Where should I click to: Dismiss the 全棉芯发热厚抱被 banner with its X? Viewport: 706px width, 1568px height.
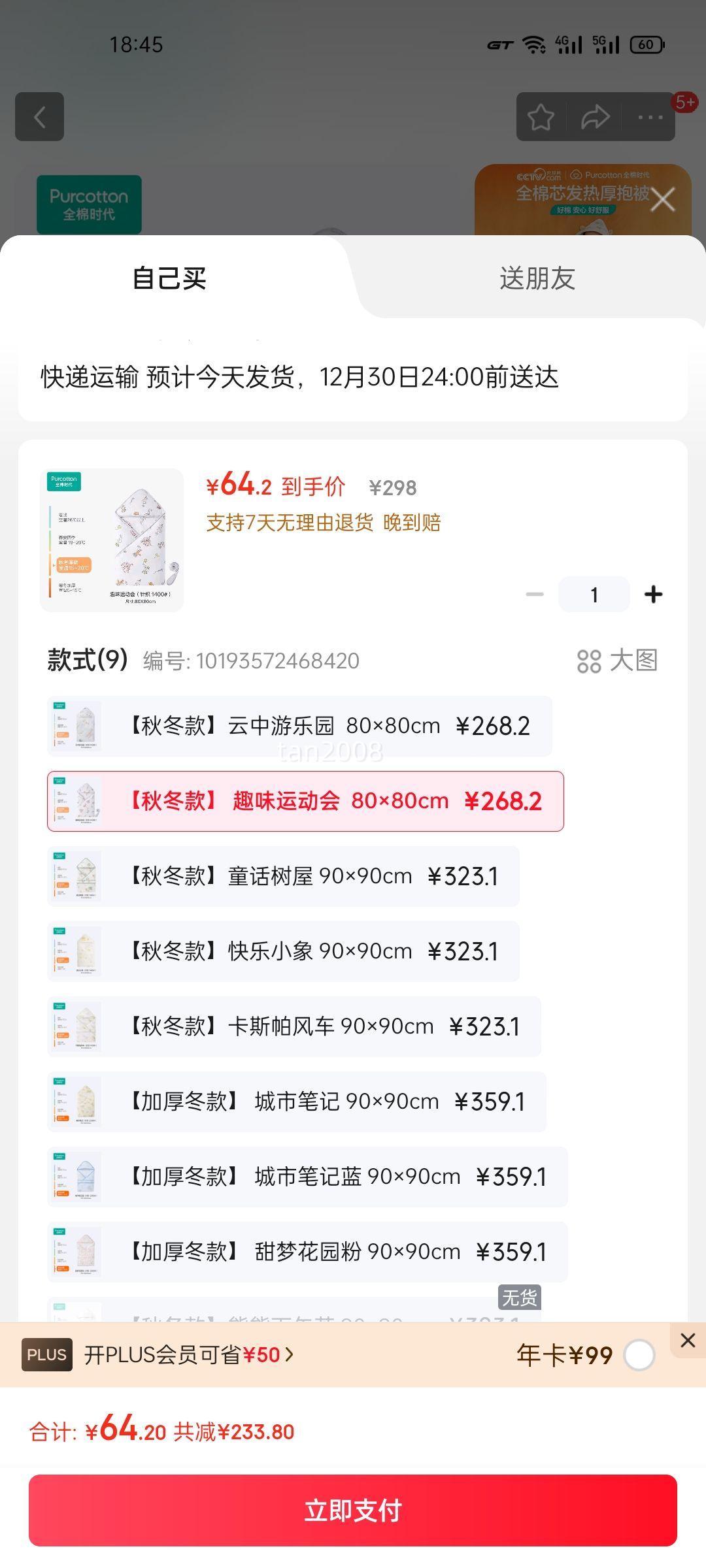[662, 200]
